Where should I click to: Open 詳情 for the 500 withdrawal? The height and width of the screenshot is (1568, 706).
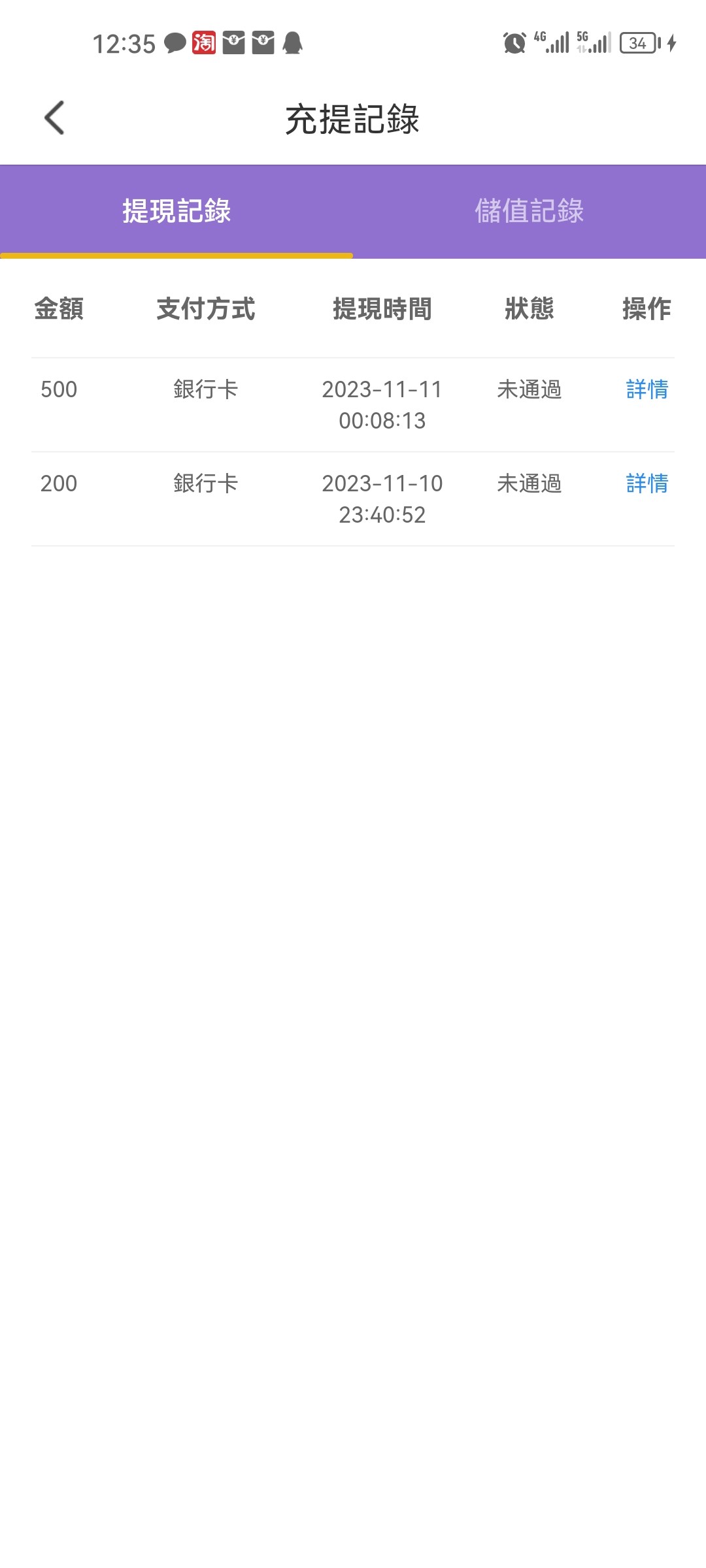[646, 390]
